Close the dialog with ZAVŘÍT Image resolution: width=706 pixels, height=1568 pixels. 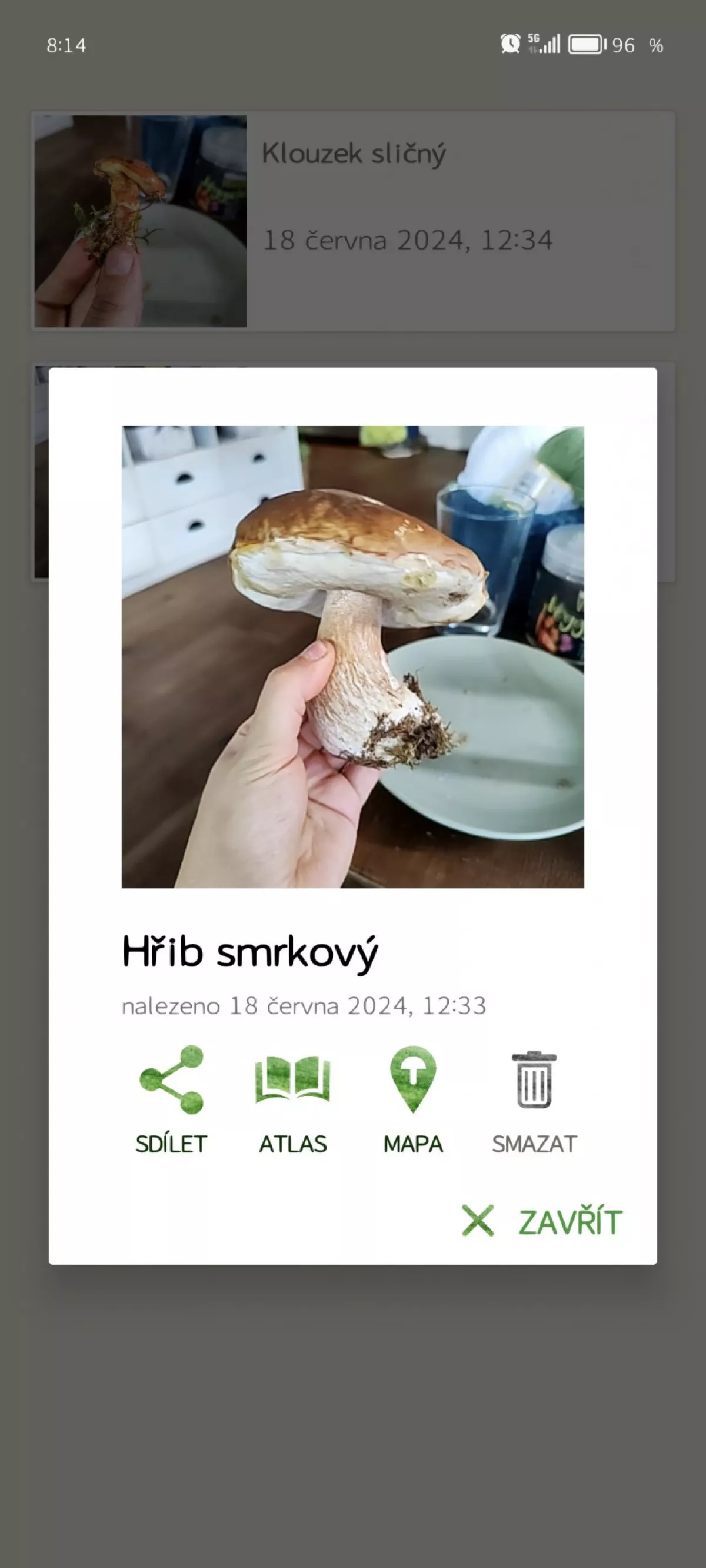pyautogui.click(x=542, y=1221)
